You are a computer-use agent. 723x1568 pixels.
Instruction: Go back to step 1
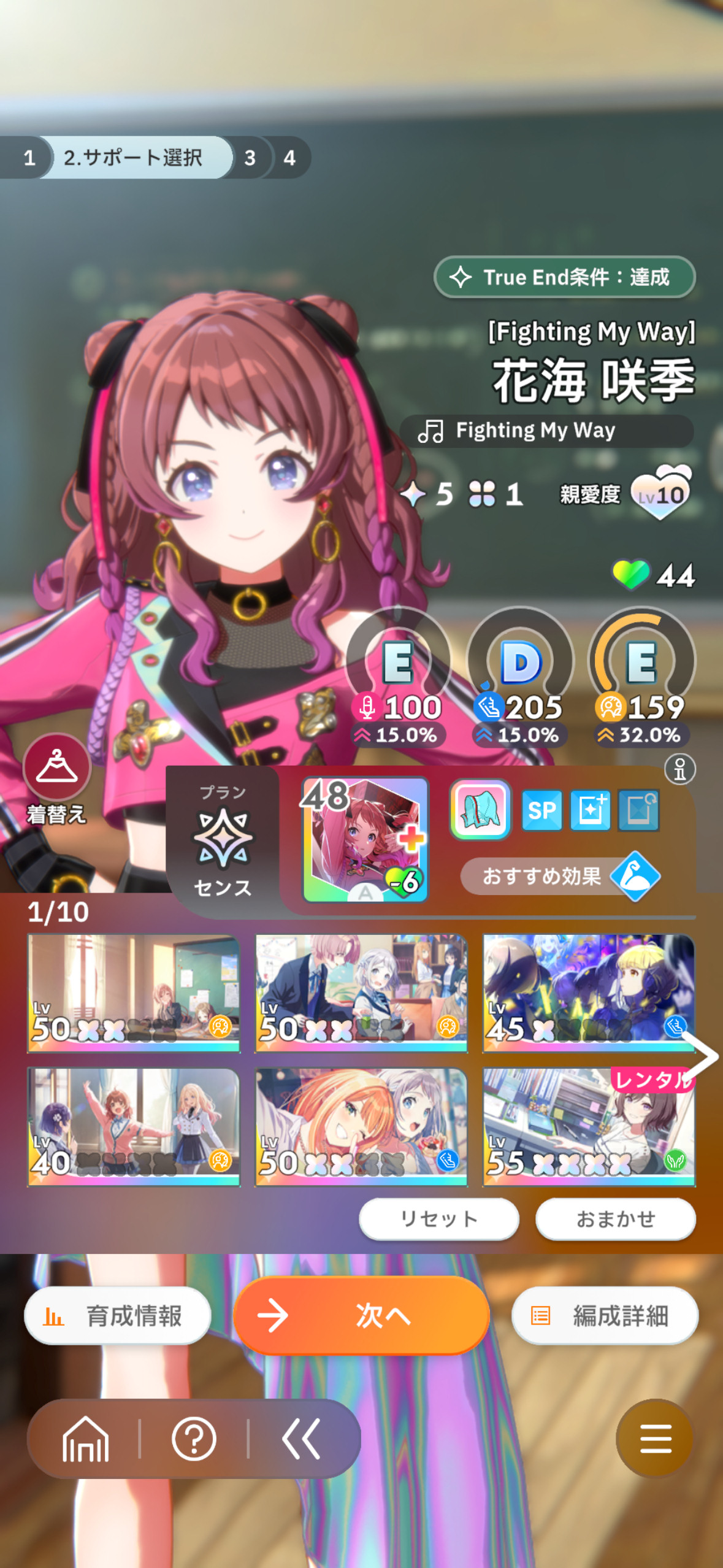coord(28,158)
